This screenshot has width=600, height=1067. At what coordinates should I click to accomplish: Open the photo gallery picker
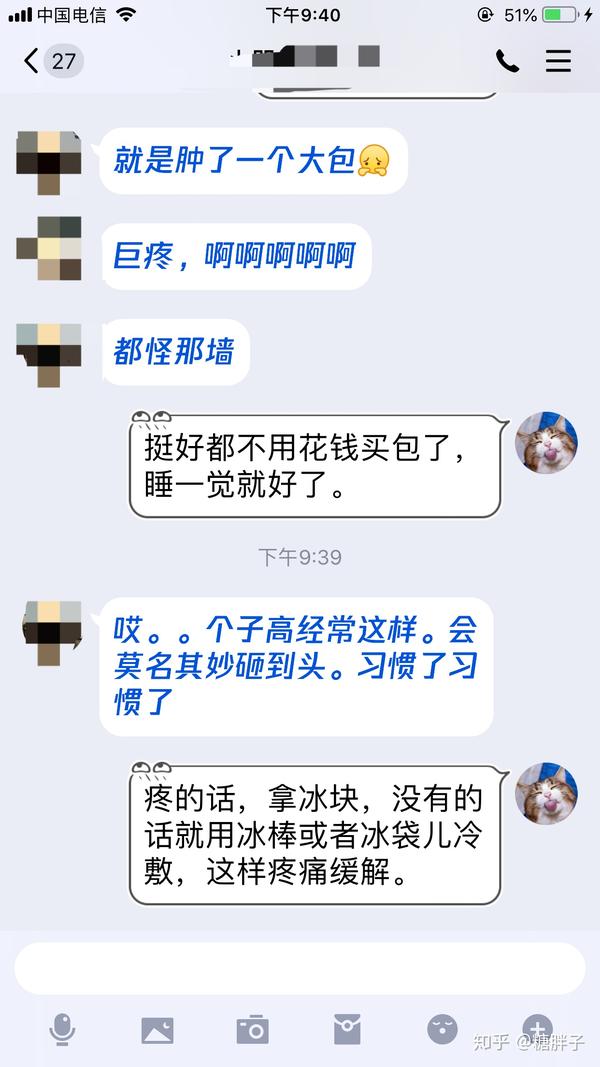pyautogui.click(x=157, y=1030)
